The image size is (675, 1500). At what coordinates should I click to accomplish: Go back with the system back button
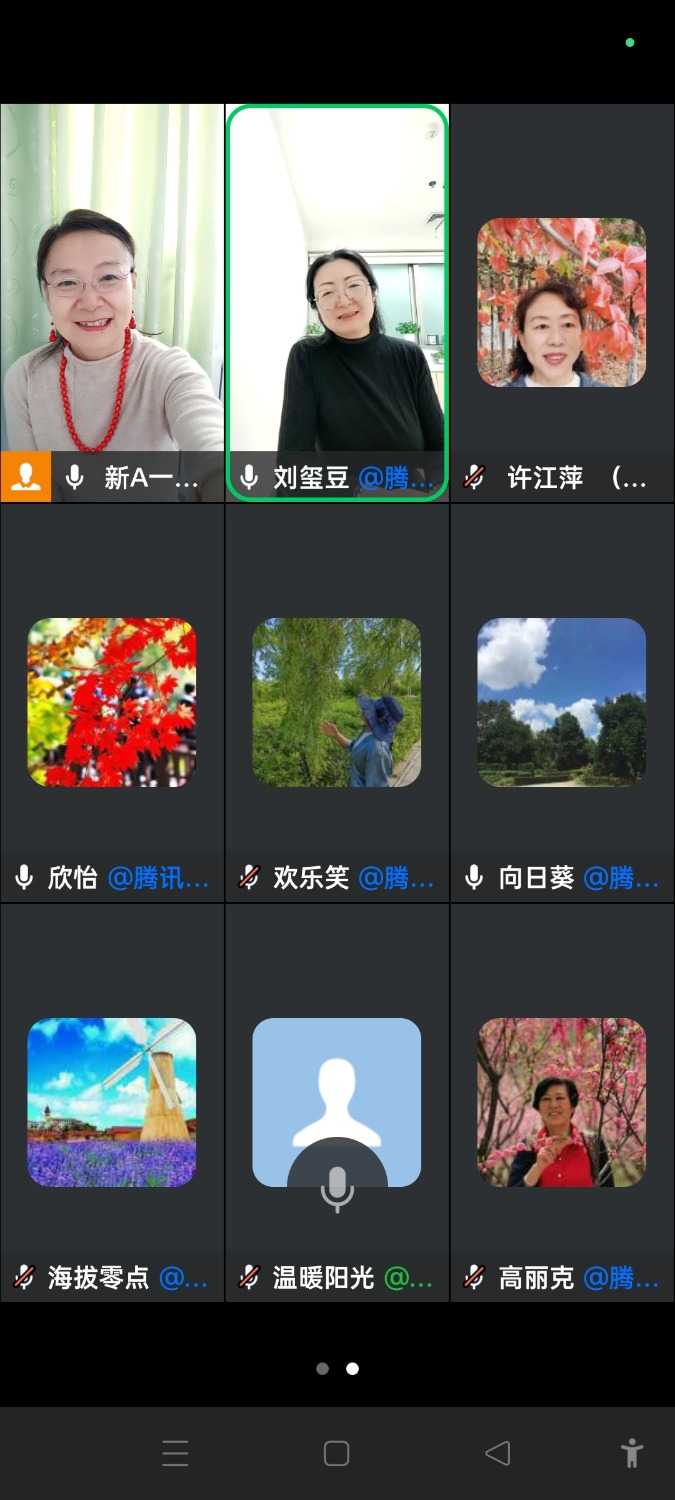pos(498,1453)
